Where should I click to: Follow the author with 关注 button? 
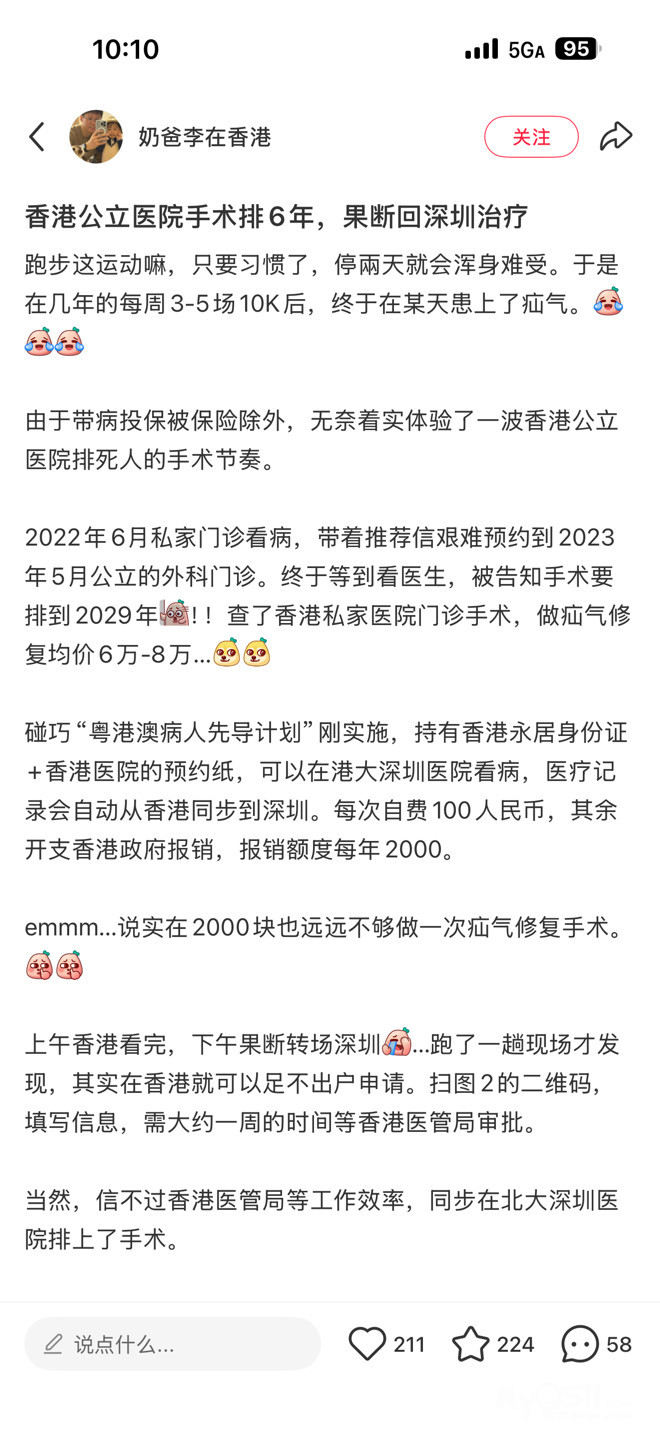(x=531, y=137)
